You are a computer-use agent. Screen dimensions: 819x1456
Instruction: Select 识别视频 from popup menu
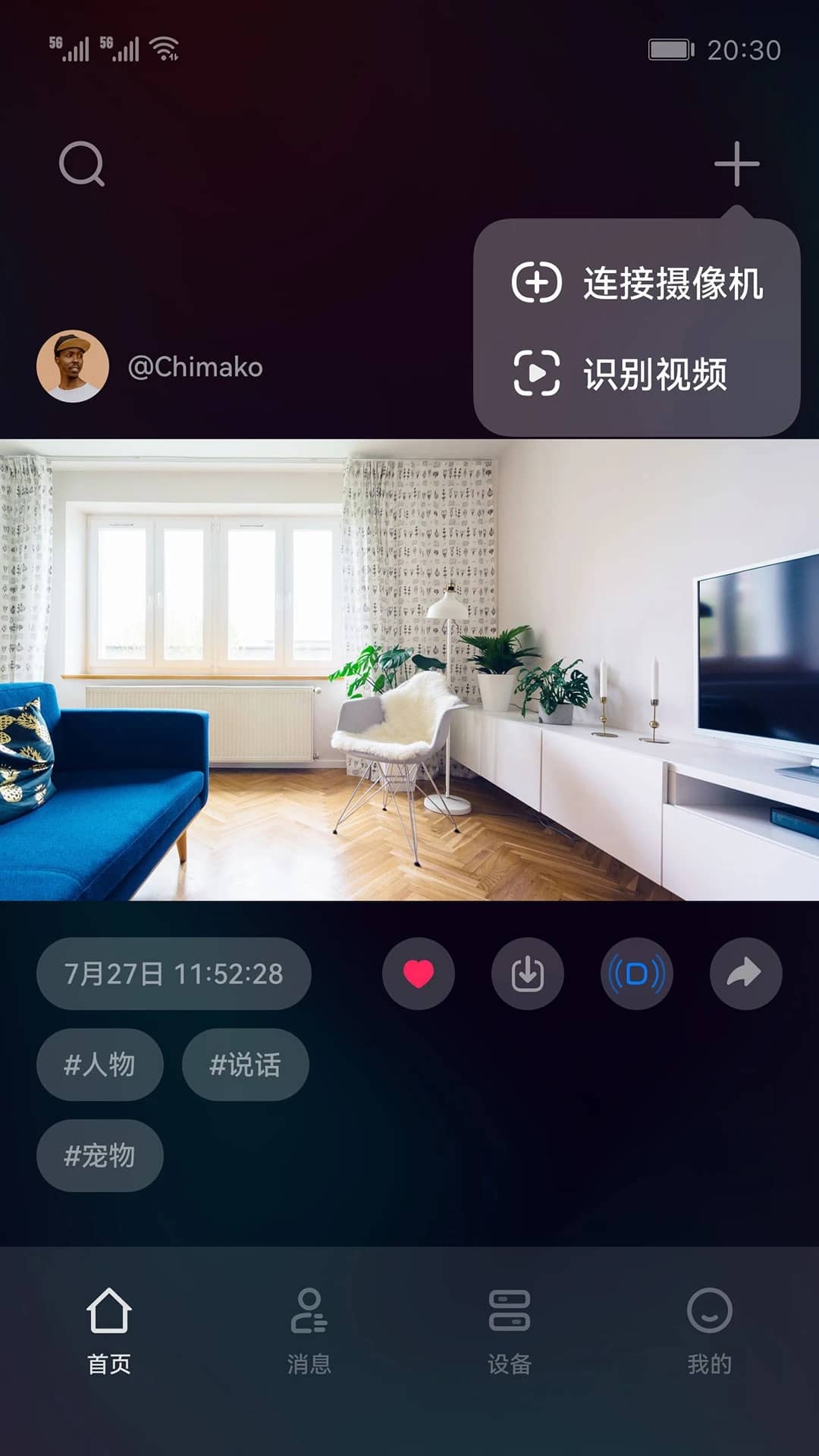pos(622,374)
